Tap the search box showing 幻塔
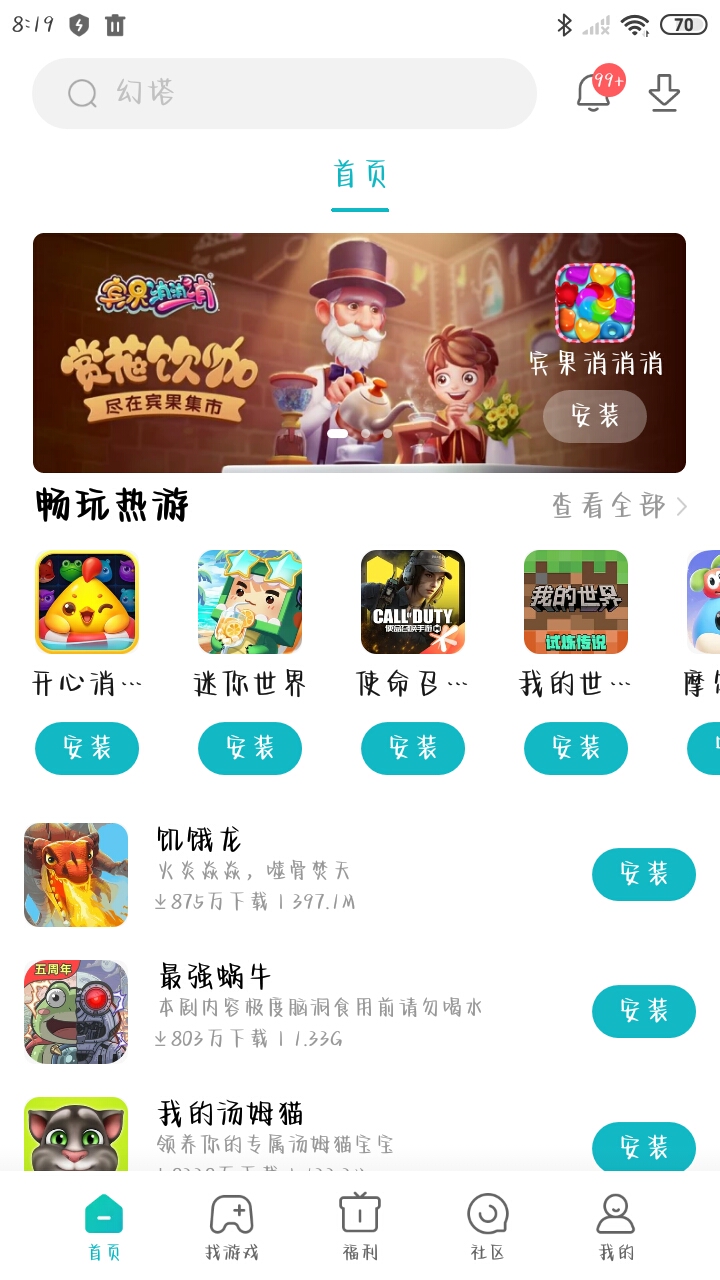The image size is (720, 1280). (x=284, y=93)
